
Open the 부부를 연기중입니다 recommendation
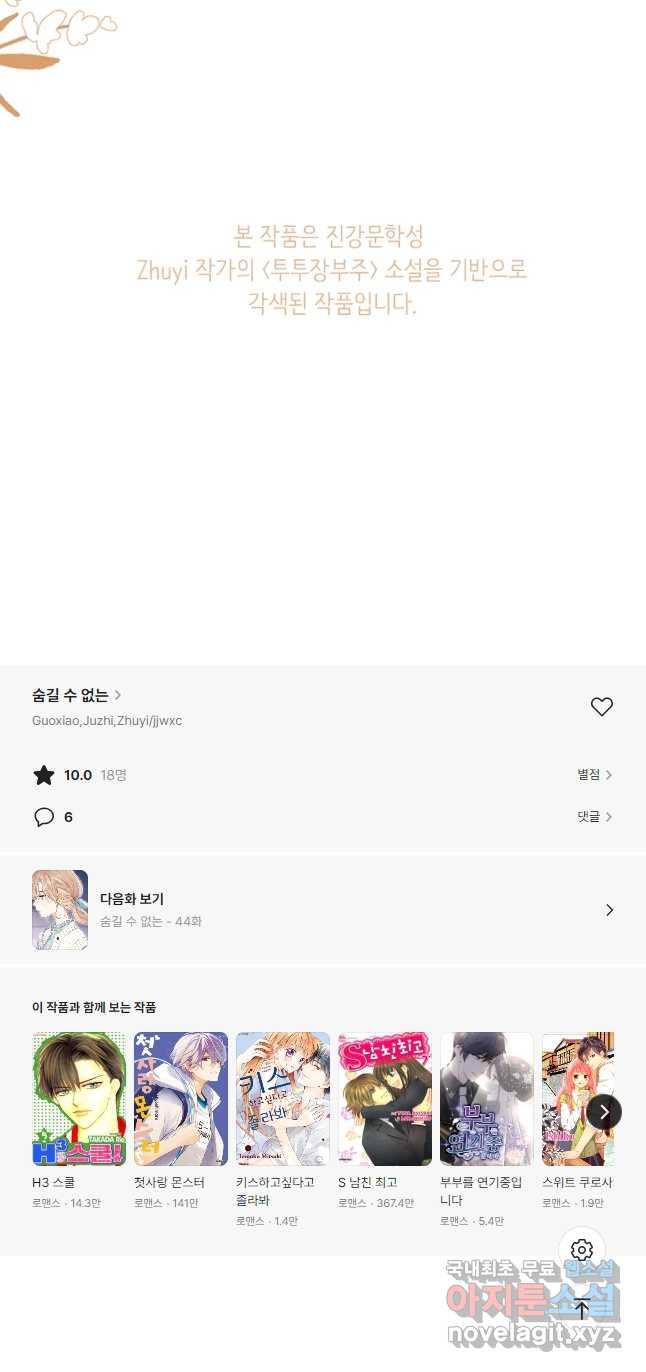(487, 1099)
